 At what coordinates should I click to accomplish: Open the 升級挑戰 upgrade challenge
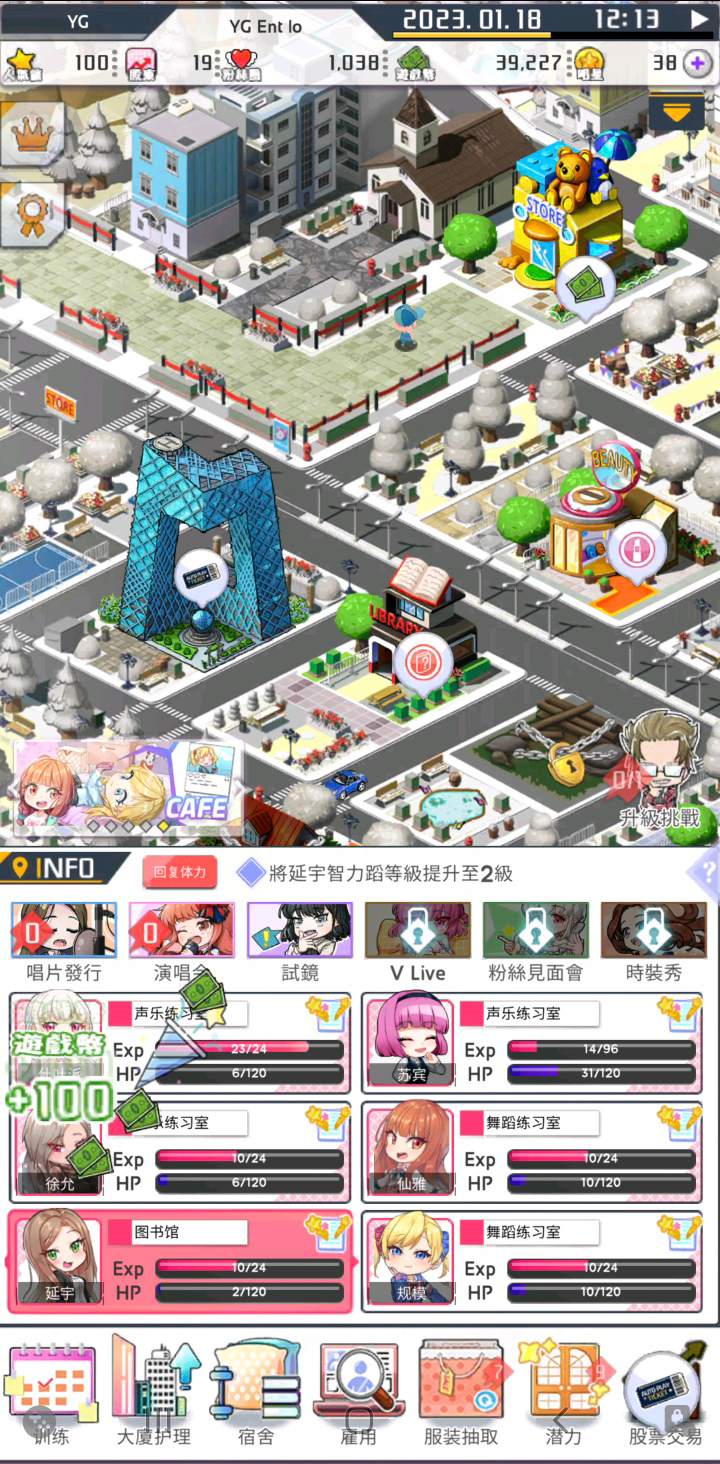[x=659, y=772]
